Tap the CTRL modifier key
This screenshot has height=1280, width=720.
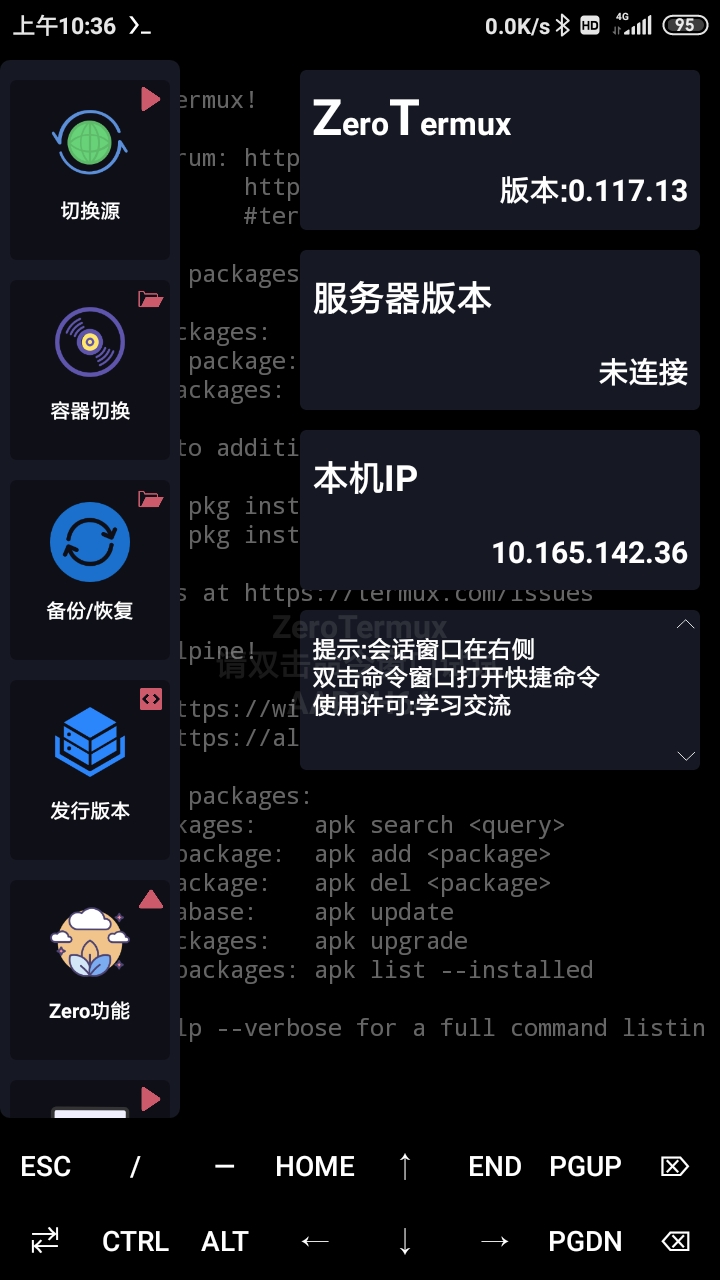pos(135,1241)
